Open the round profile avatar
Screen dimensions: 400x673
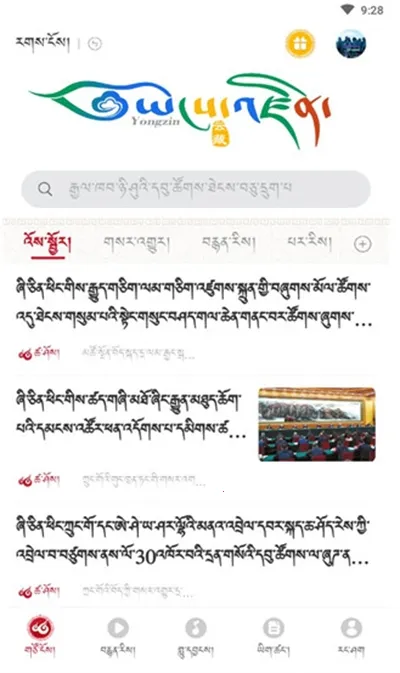pos(351,44)
